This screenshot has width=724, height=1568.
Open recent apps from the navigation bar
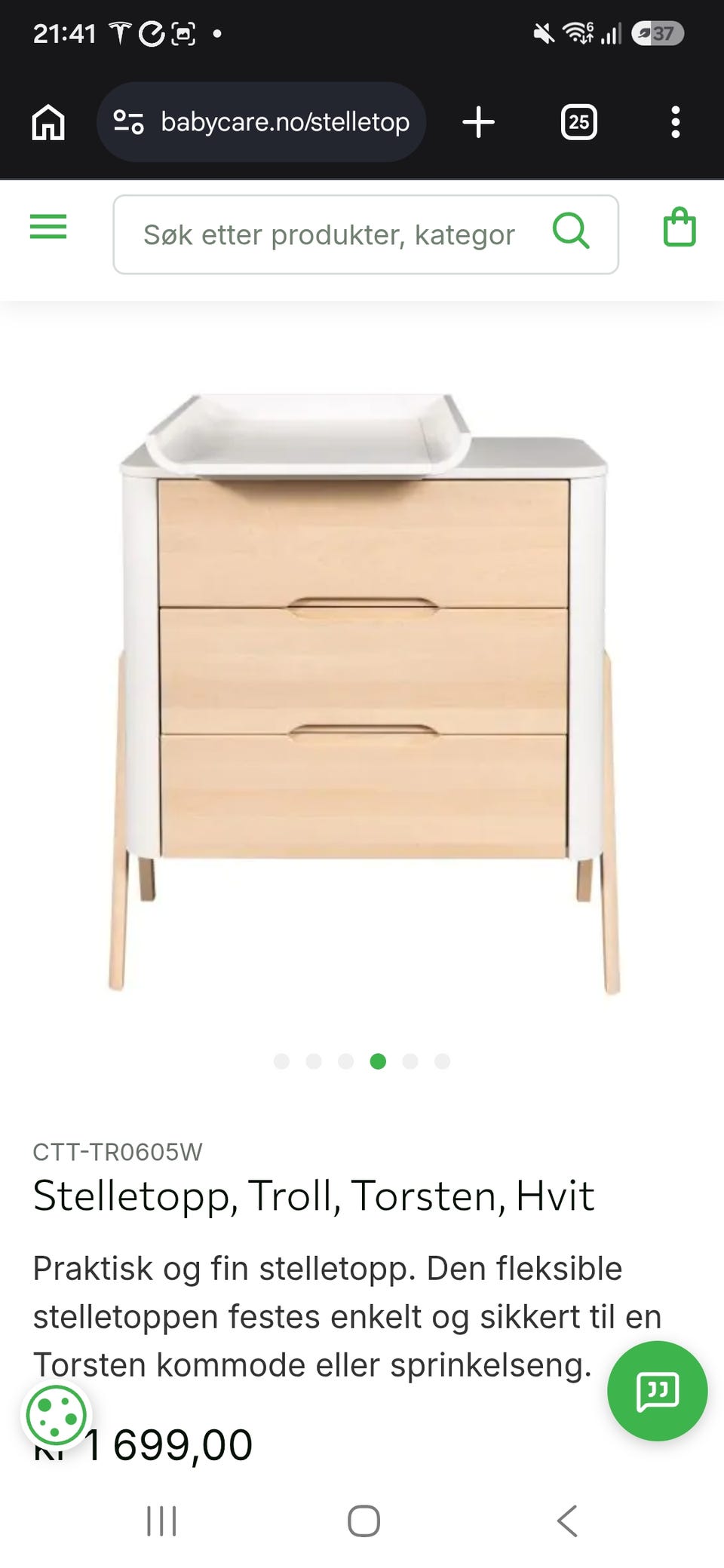coord(161,1521)
